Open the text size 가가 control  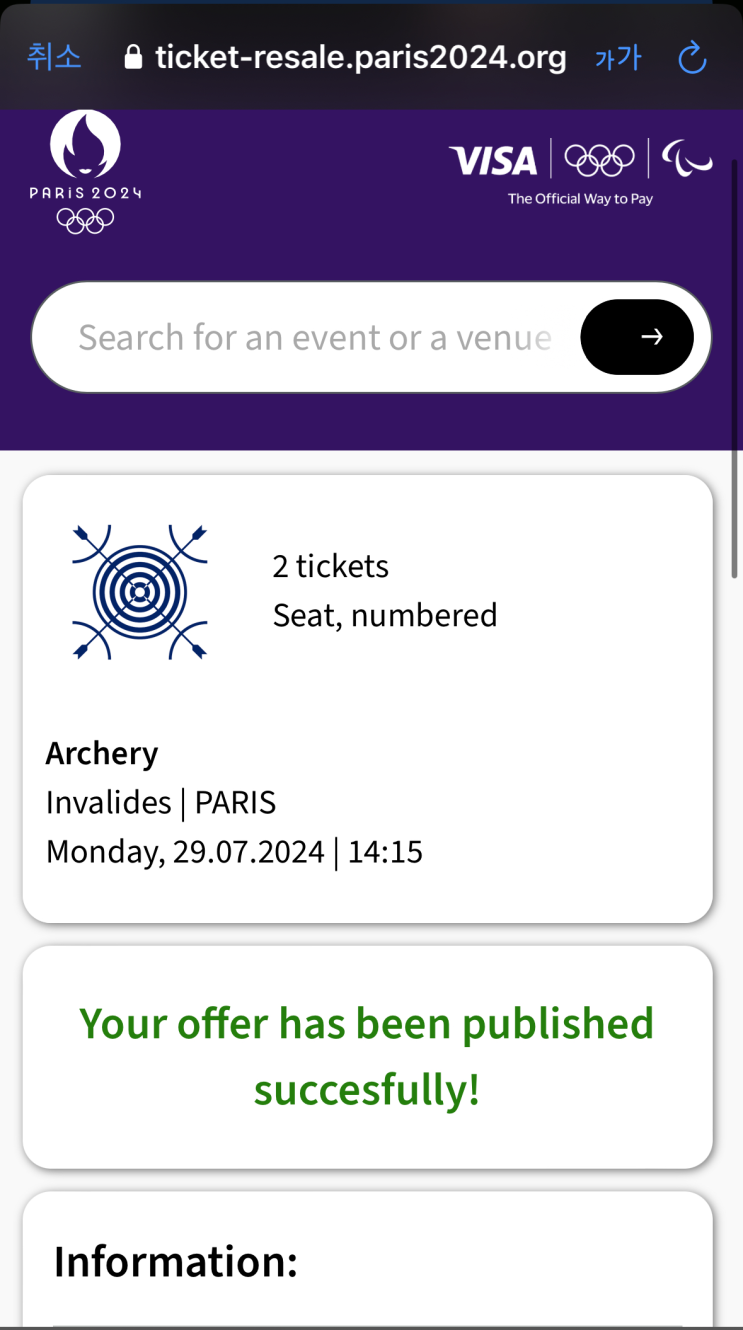tap(618, 58)
